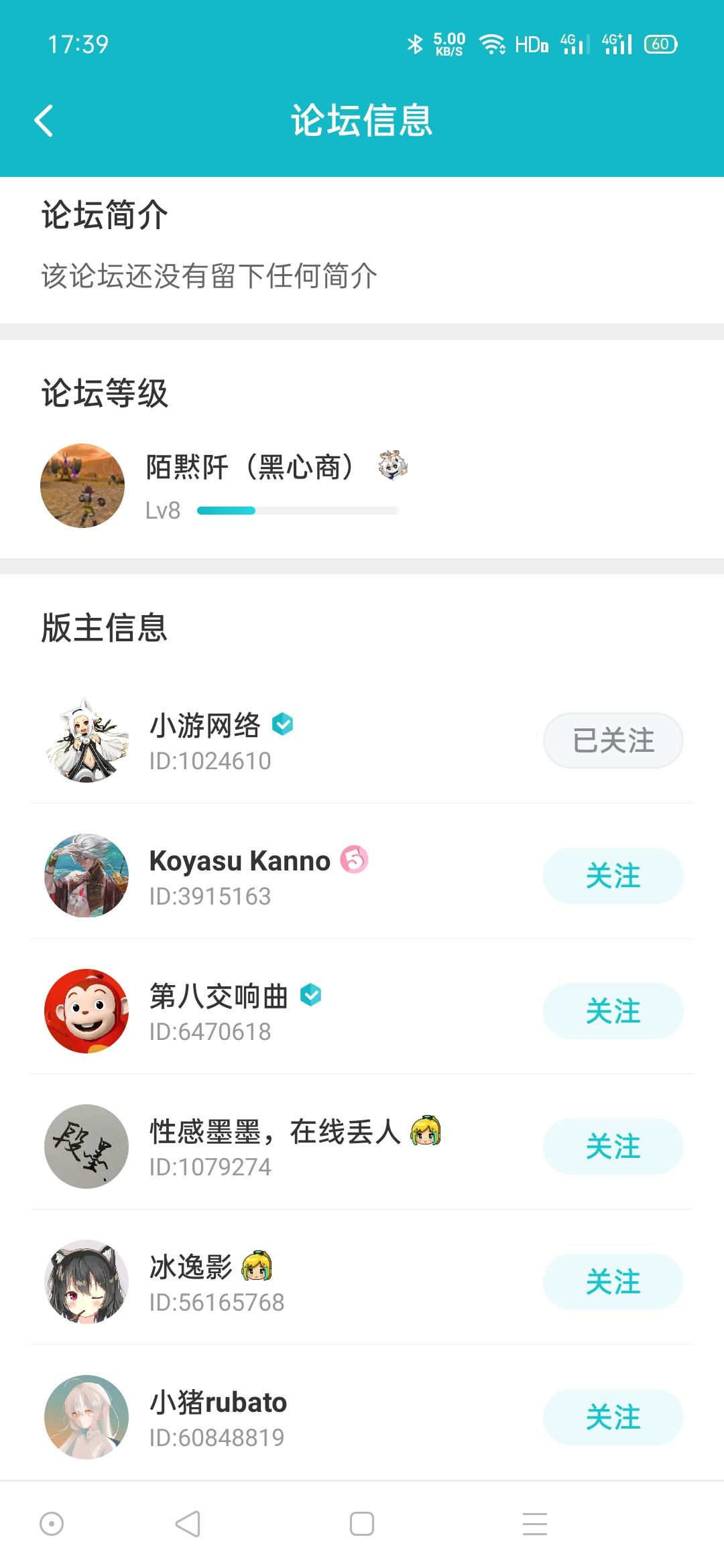This screenshot has width=724, height=1568.
Task: Enable following 冰逸影 with 关注
Action: click(x=613, y=1281)
